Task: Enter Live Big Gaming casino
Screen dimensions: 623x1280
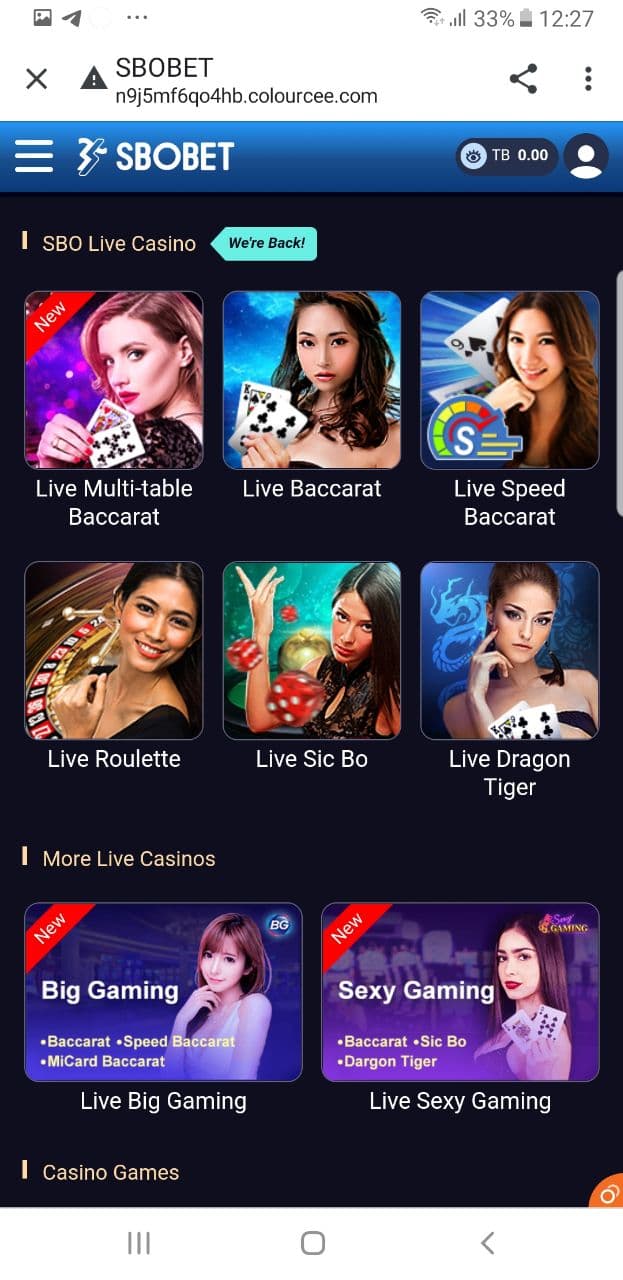Action: [x=163, y=992]
